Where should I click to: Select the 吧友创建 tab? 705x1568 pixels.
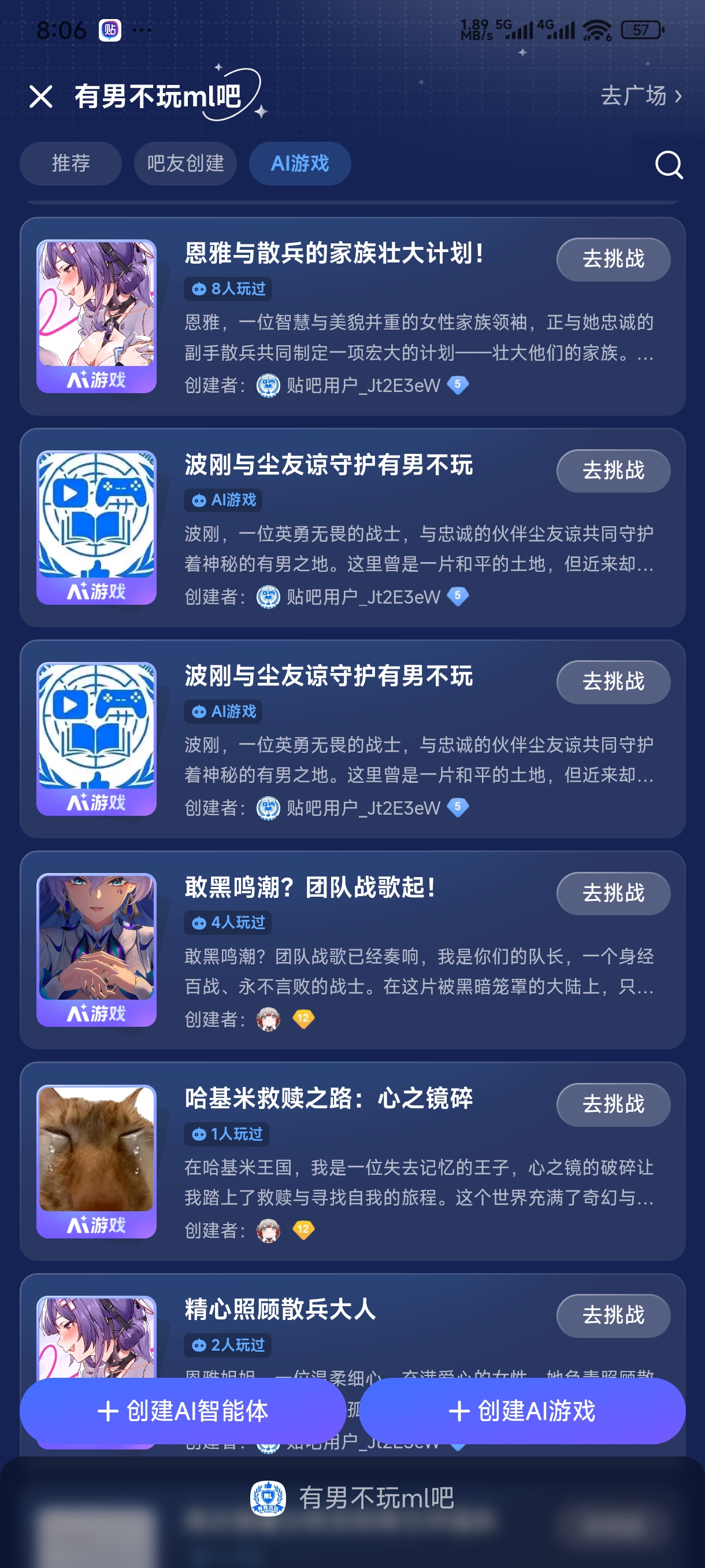185,163
